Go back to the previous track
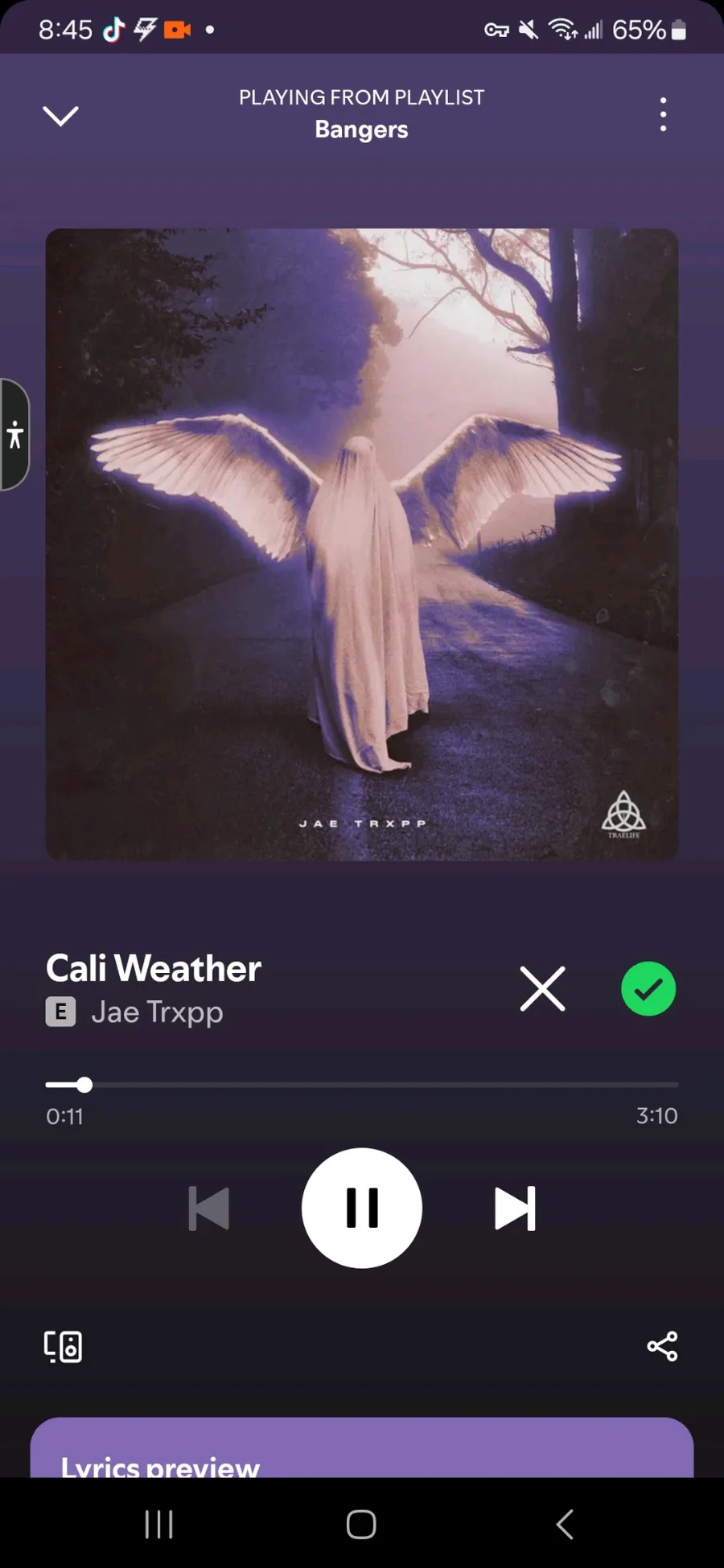This screenshot has width=724, height=1568. [209, 1208]
